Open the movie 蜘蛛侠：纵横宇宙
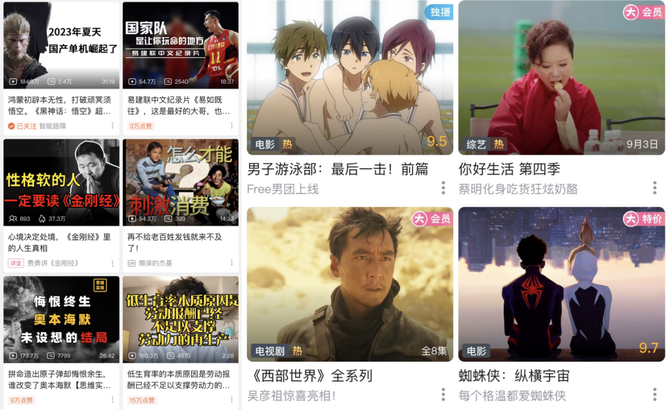Screen dimensions: 670x410 click(x=561, y=284)
